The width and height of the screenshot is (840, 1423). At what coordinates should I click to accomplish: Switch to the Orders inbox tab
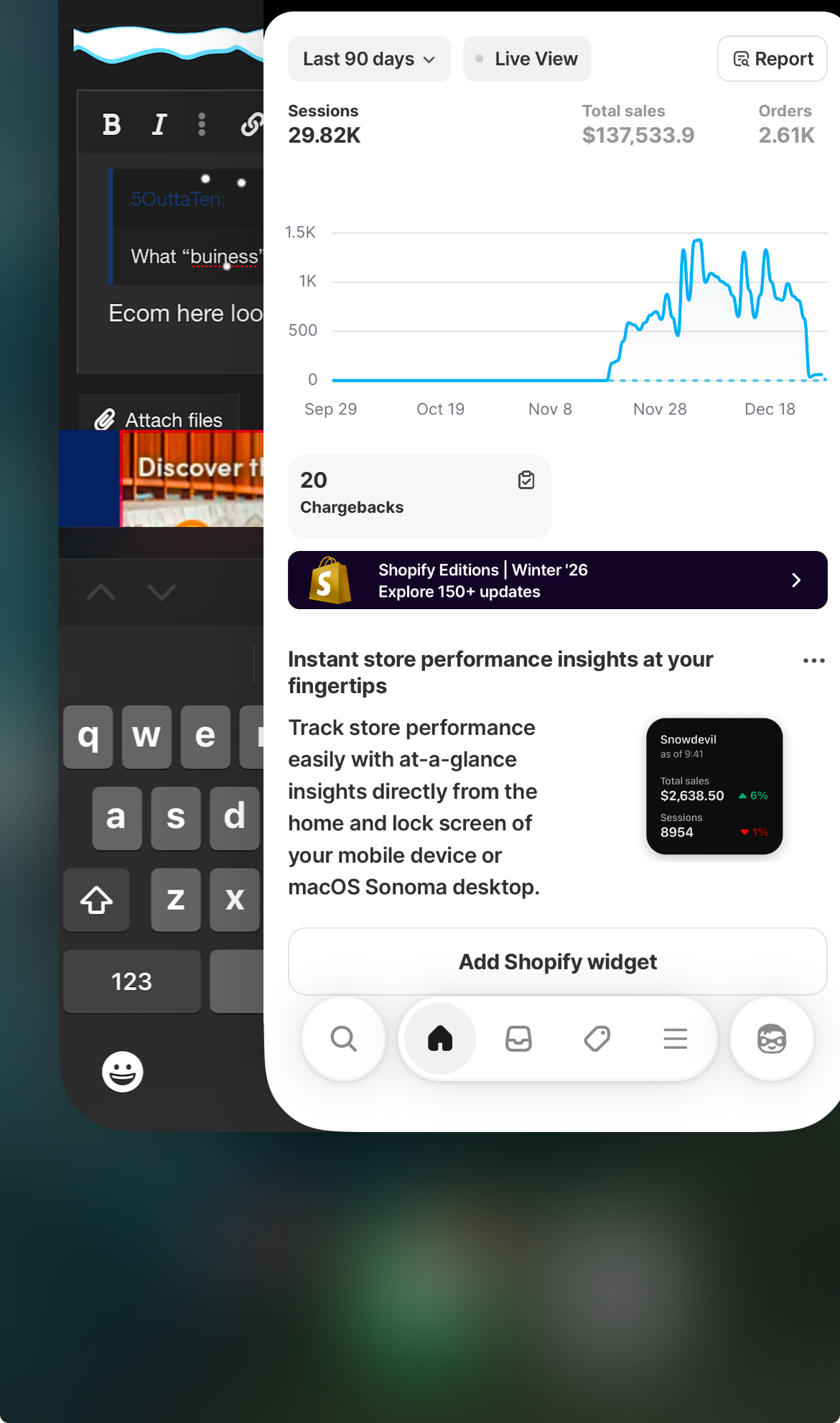pos(518,1039)
